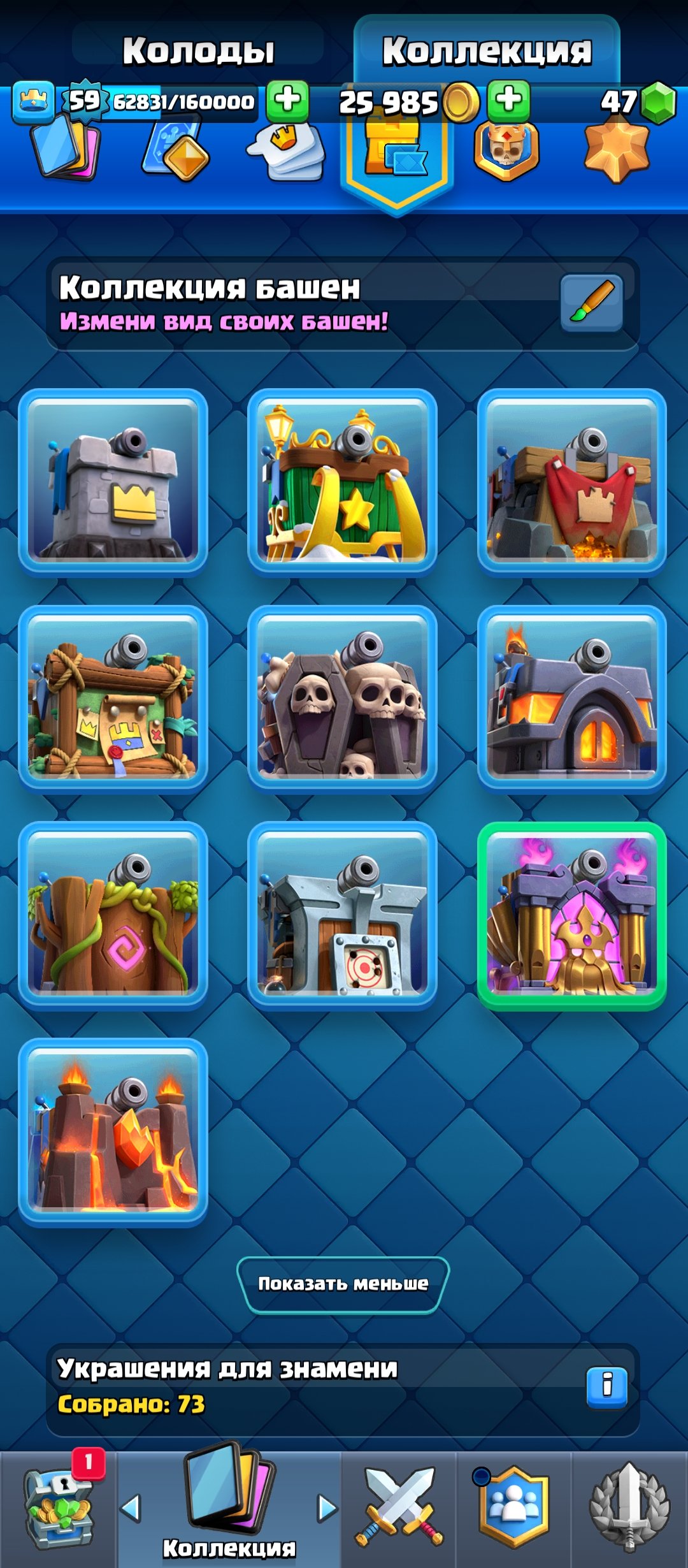Tap the green plus next to experience
The image size is (688, 1568).
pyautogui.click(x=287, y=101)
